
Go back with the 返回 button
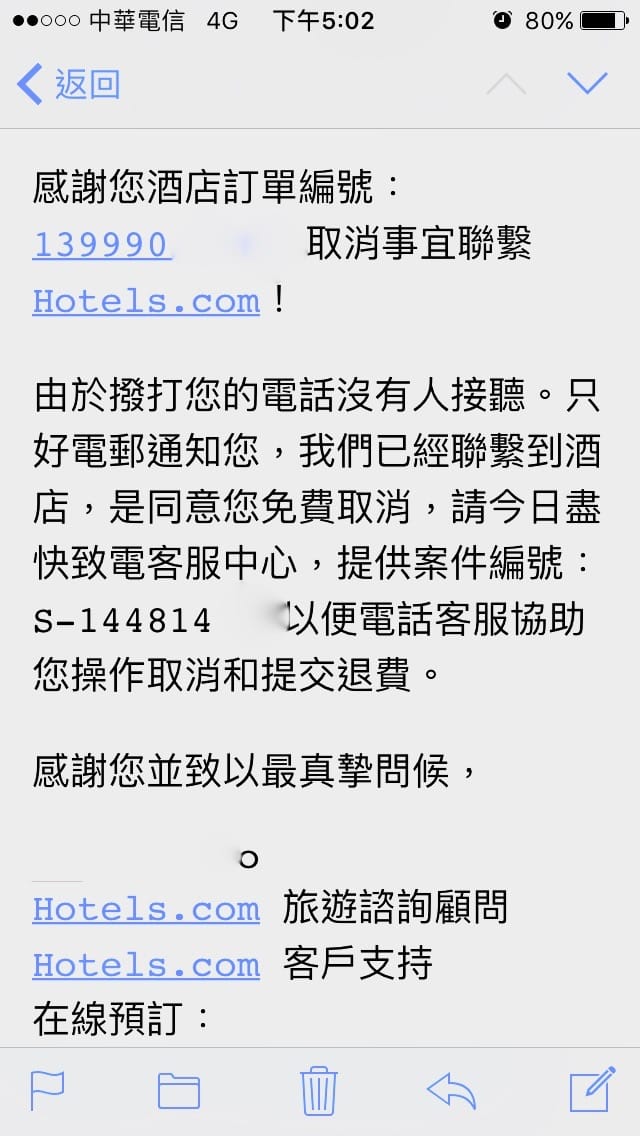[x=68, y=84]
